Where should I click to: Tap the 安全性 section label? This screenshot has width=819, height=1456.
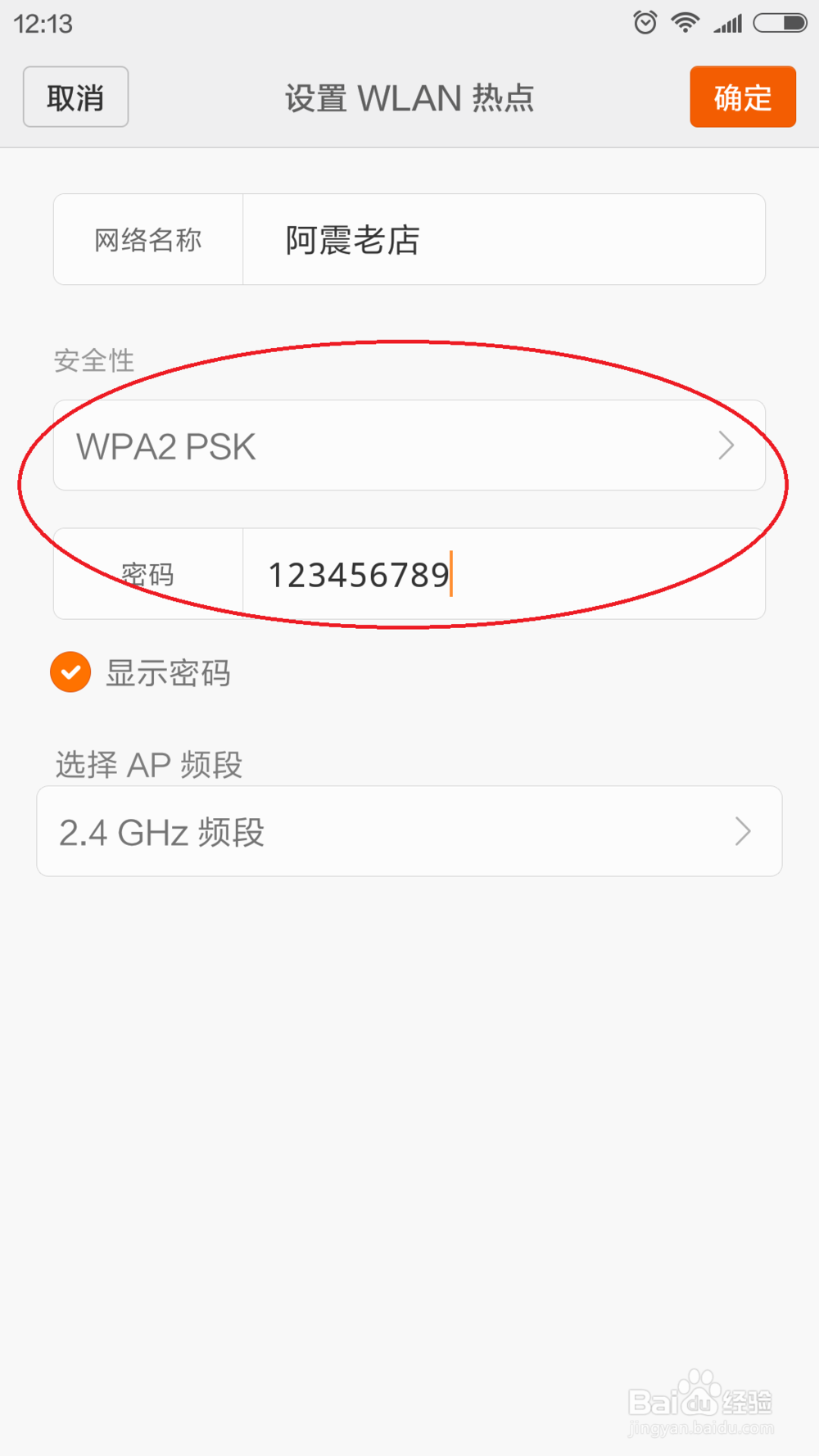click(x=94, y=359)
